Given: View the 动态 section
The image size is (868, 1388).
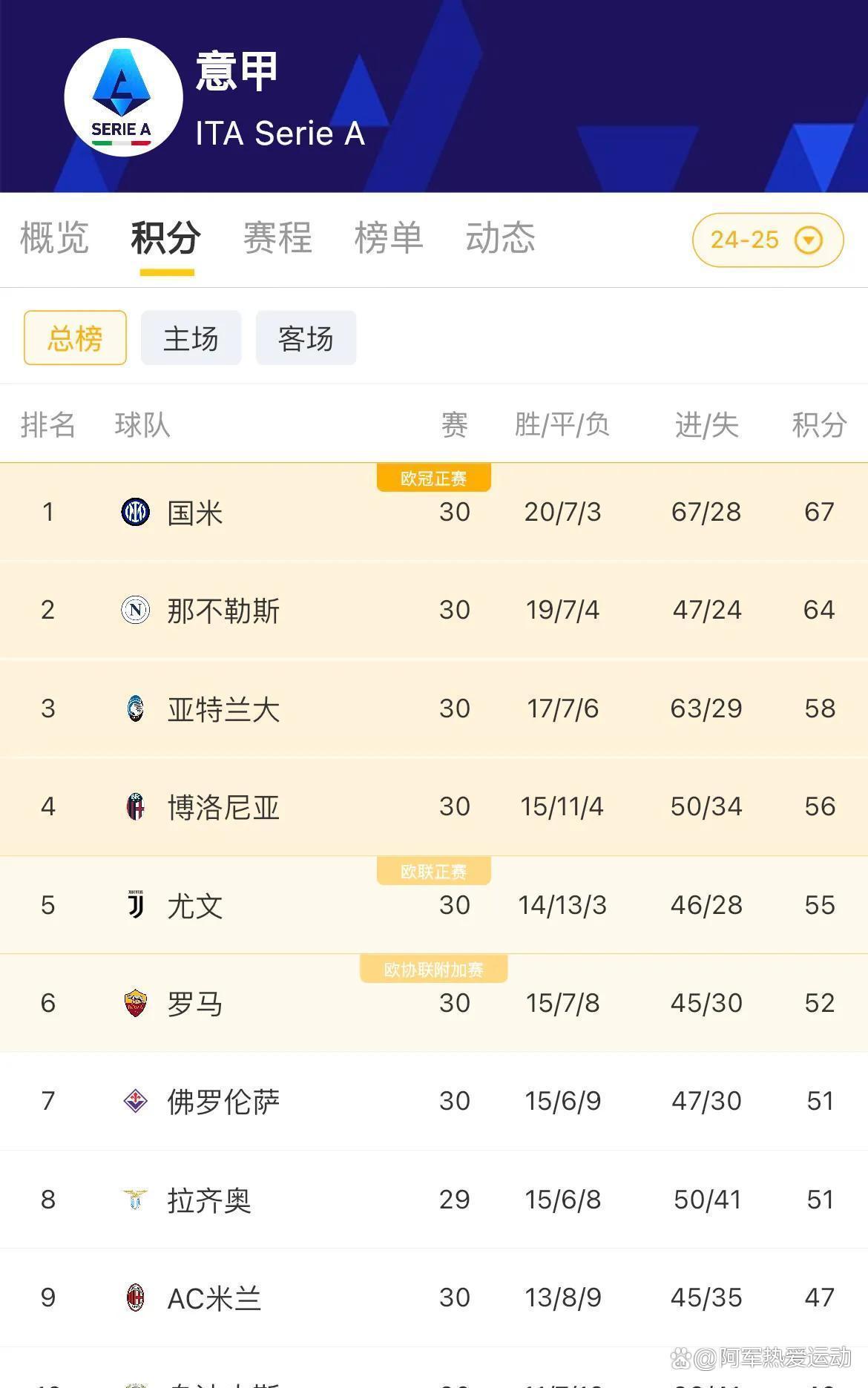Looking at the screenshot, I should click(x=500, y=238).
